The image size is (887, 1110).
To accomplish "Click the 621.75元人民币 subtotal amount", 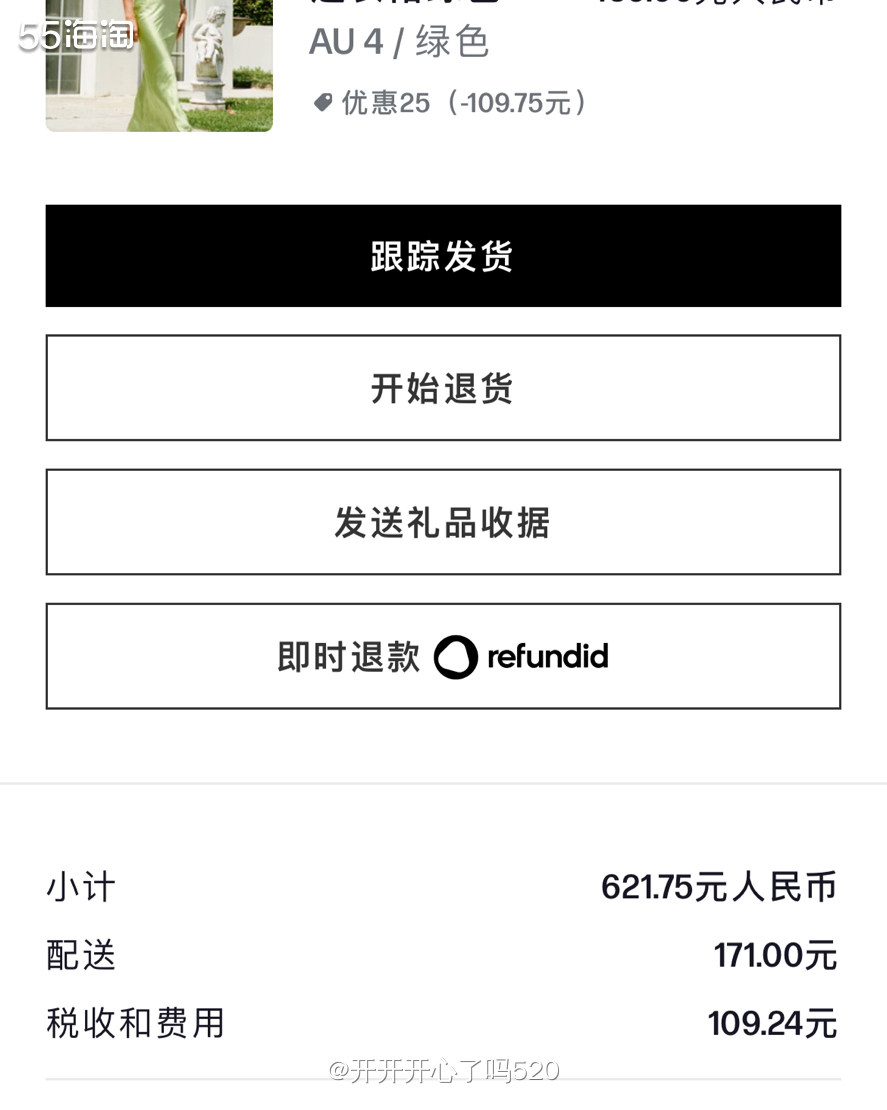I will click(x=718, y=886).
